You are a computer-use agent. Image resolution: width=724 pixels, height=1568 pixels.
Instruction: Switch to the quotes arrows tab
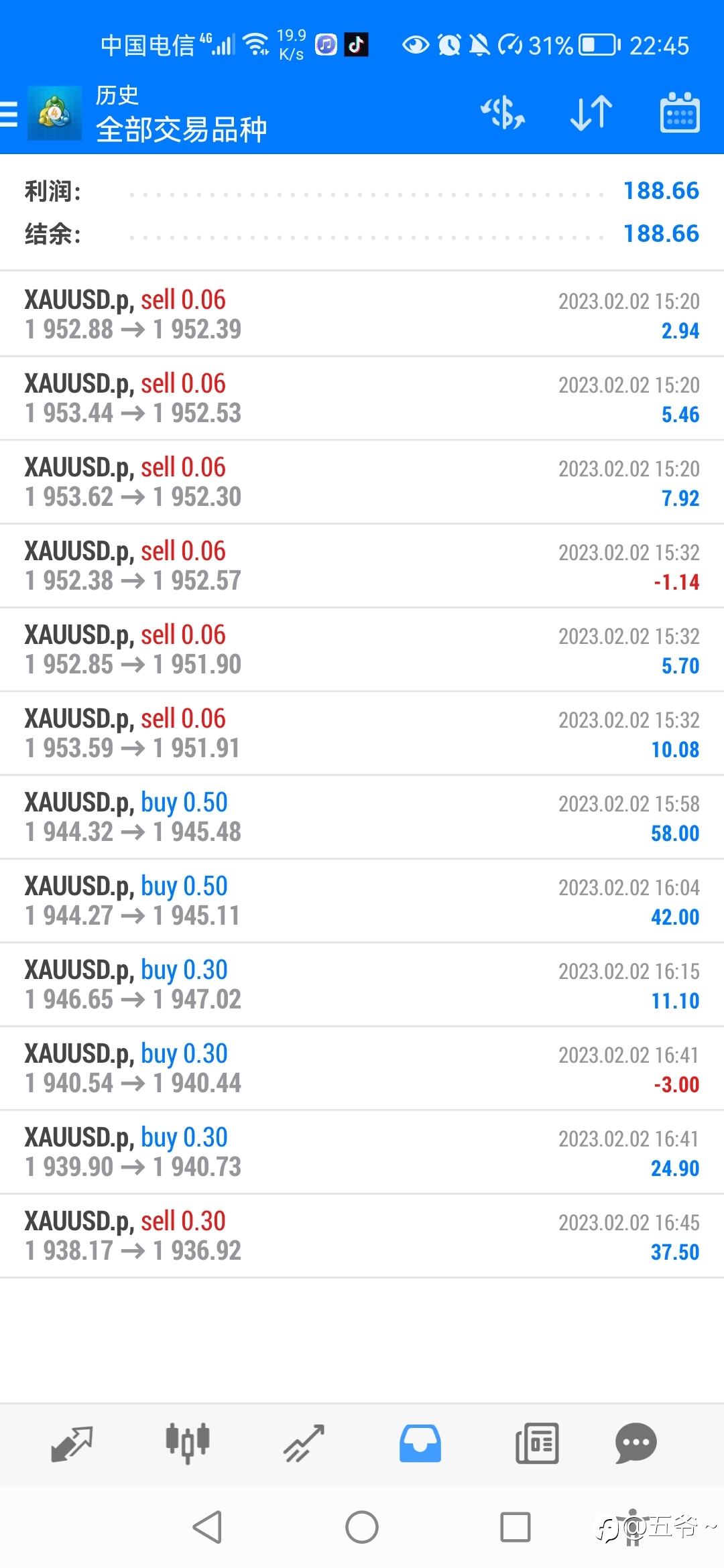(72, 1443)
